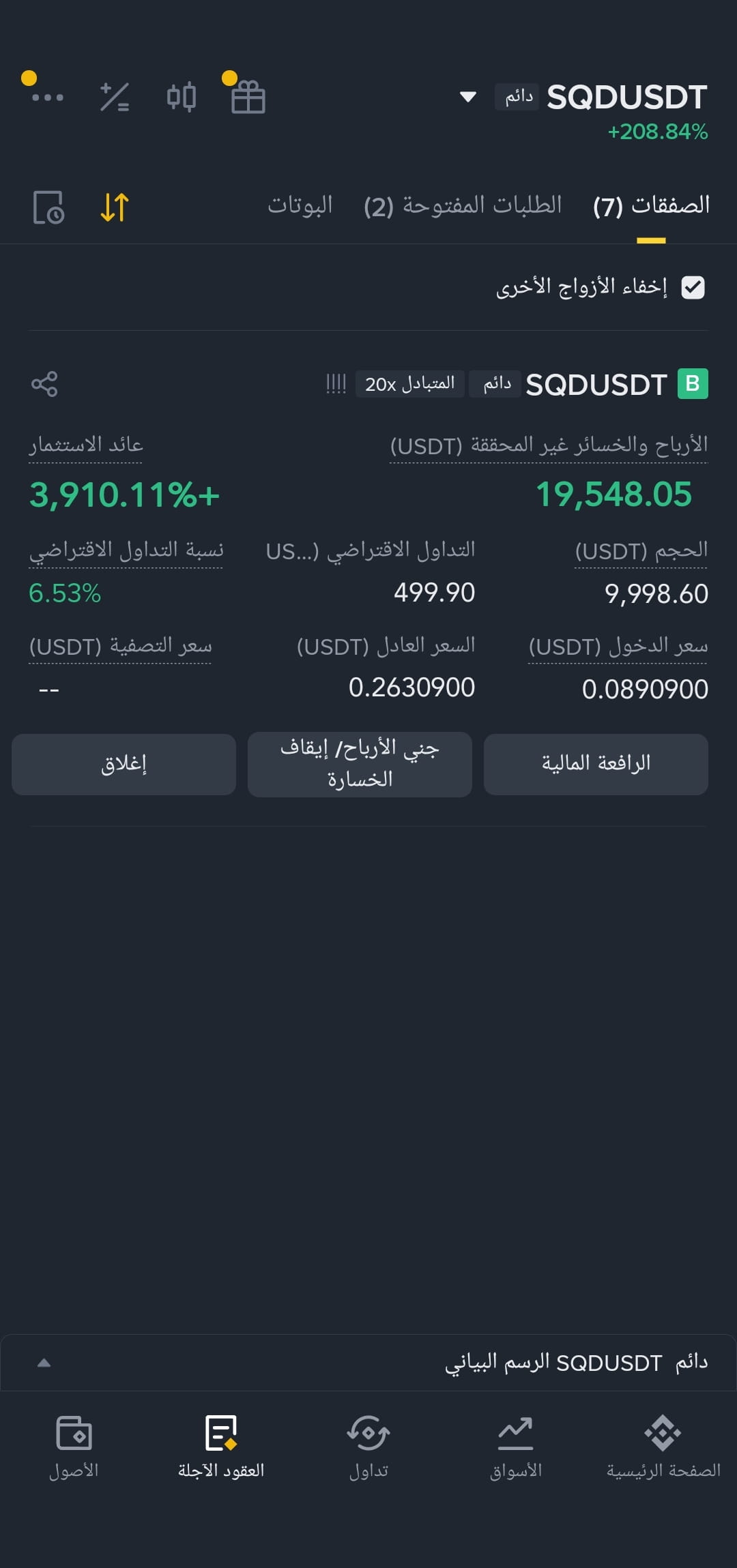
Task: Open the الأصول assets tab
Action: [74, 1446]
